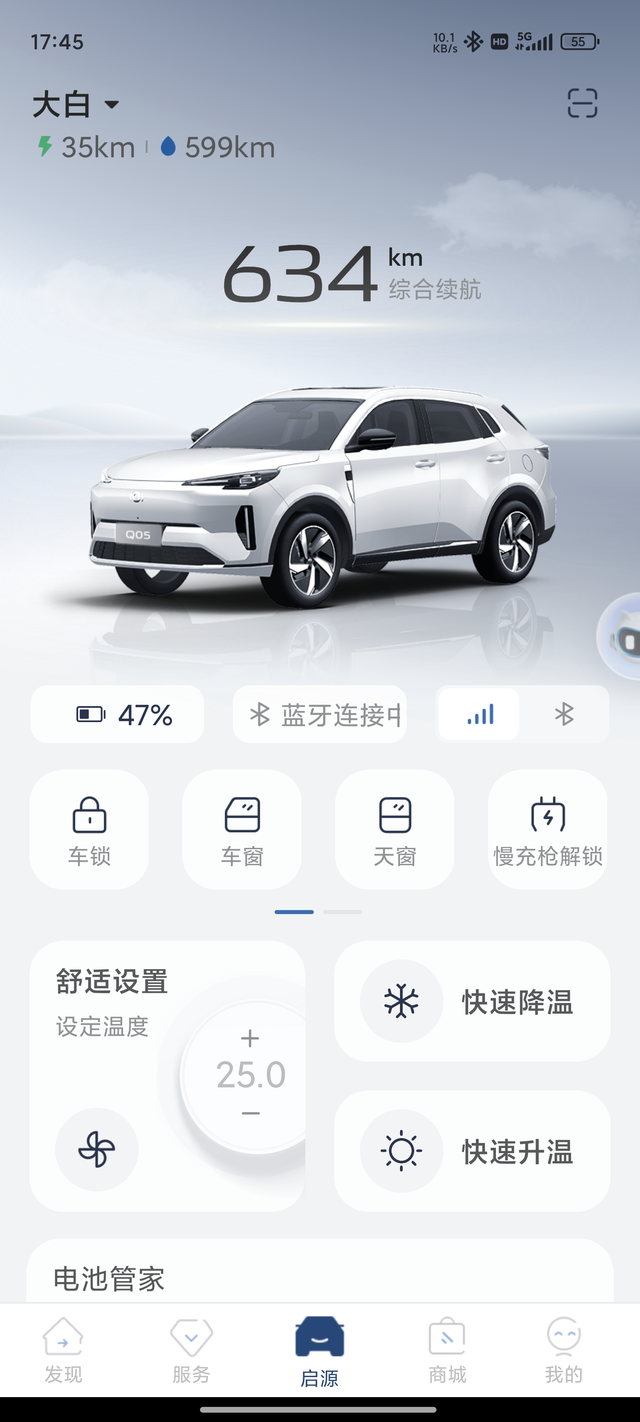The image size is (640, 1422).
Task: Open the 天窗 sunroof control
Action: (394, 830)
